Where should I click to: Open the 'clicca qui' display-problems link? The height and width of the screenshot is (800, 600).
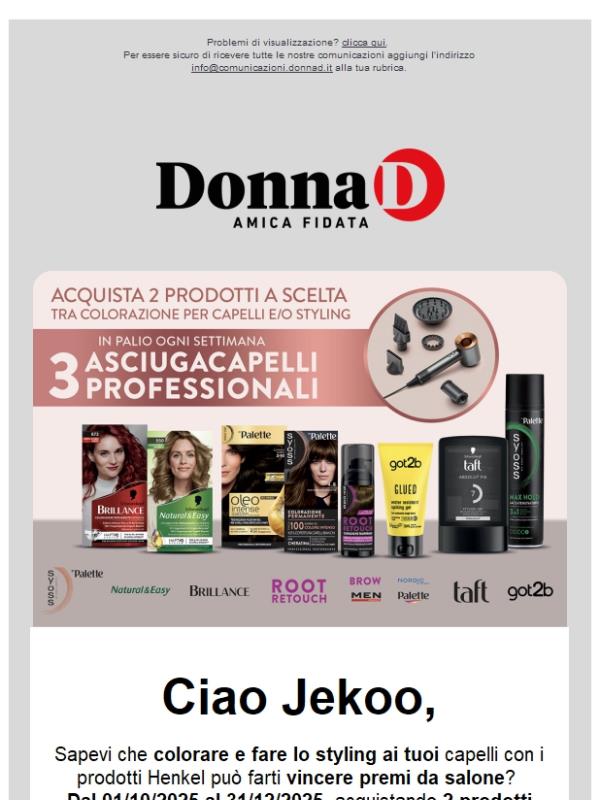pos(363,43)
